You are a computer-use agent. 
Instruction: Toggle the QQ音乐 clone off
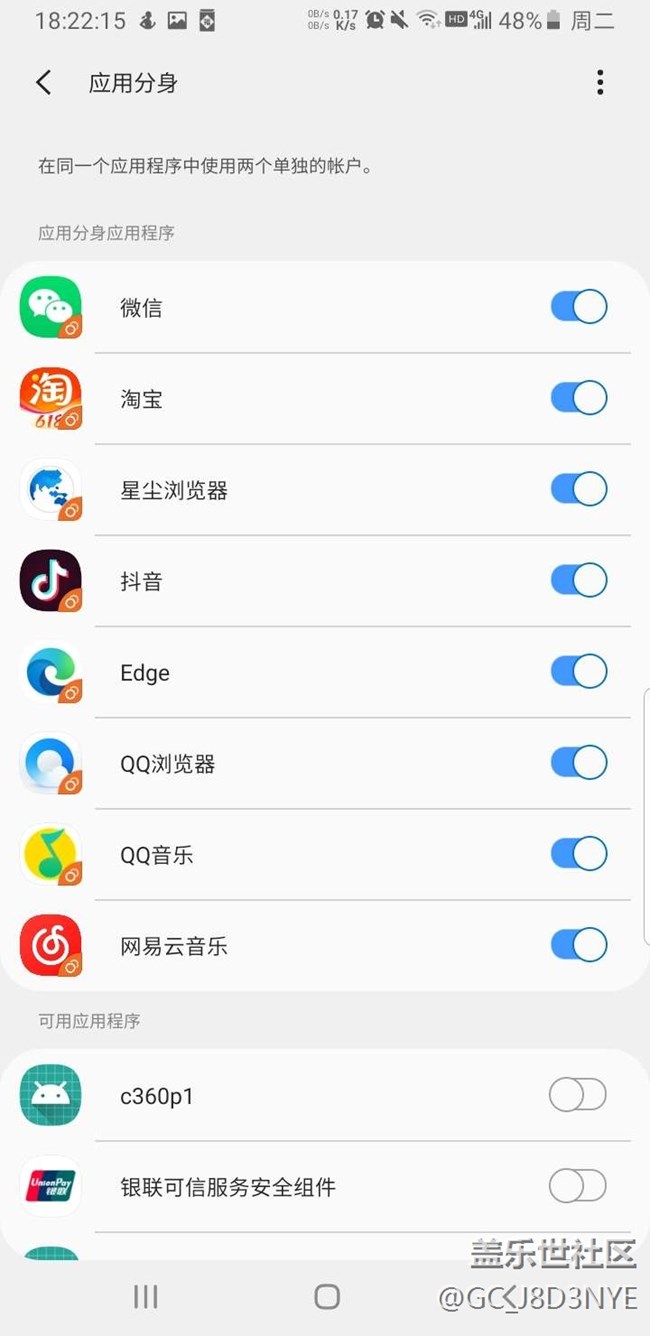[x=578, y=854]
